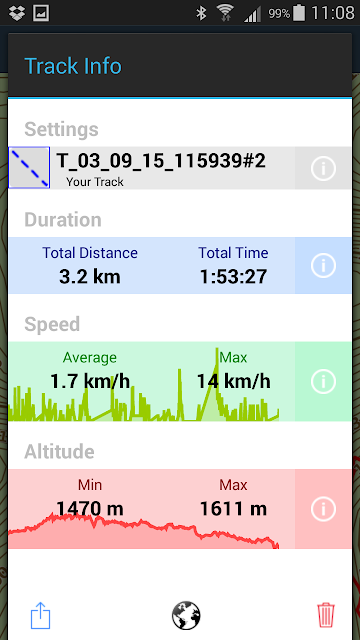
Task: Tap the Duration section info icon
Action: 323,265
